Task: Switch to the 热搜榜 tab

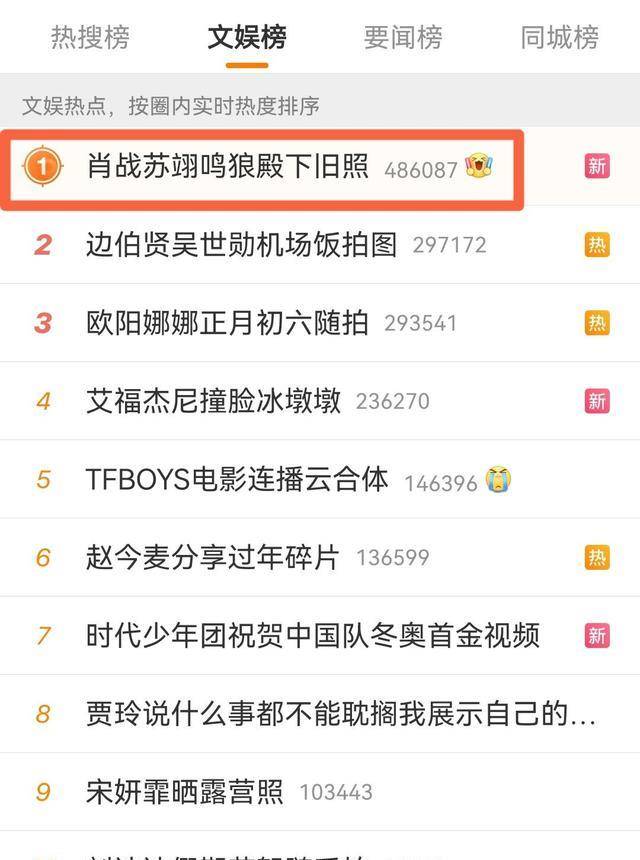Action: tap(90, 38)
